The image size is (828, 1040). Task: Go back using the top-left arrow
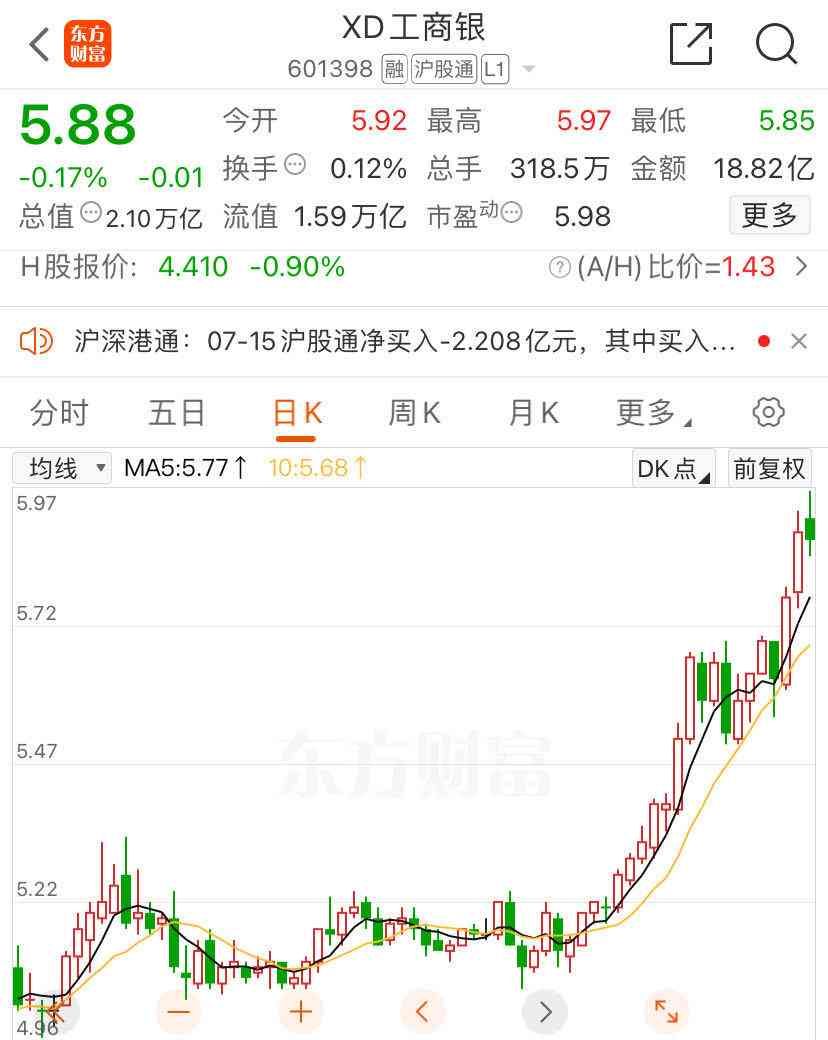[39, 44]
